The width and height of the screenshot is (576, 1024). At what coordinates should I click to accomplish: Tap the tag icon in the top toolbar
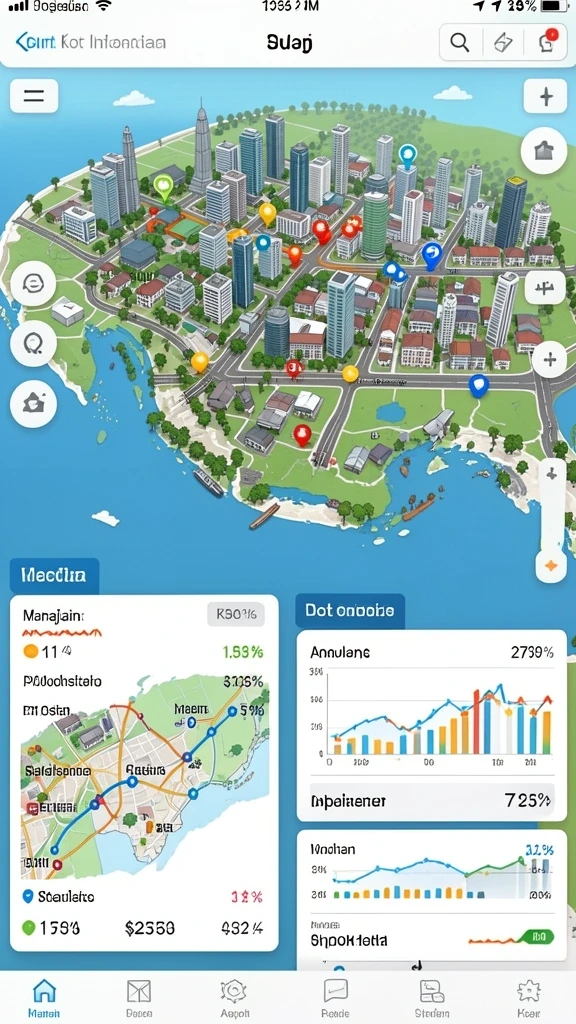point(503,43)
